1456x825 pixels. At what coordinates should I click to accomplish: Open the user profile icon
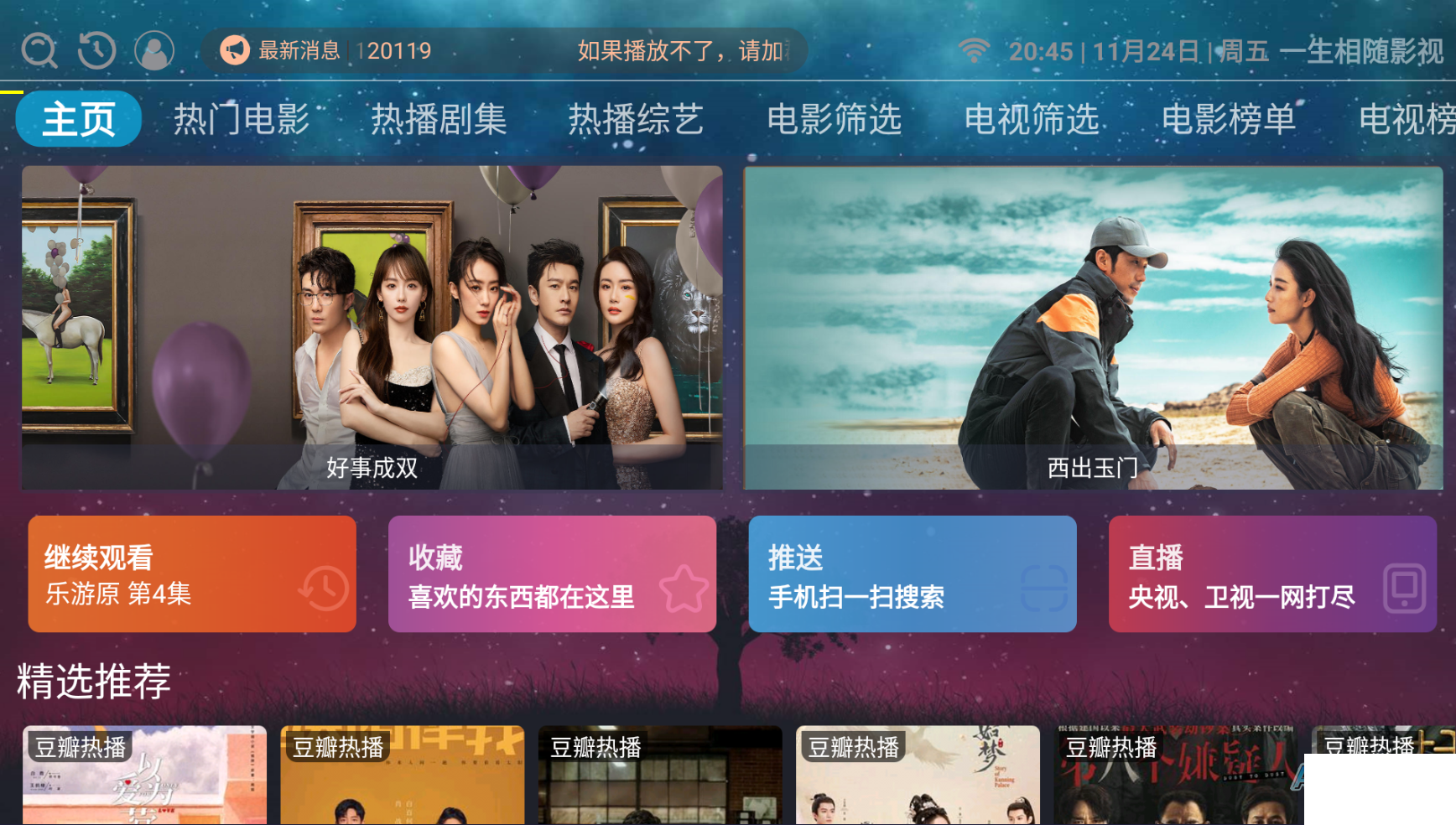(154, 51)
